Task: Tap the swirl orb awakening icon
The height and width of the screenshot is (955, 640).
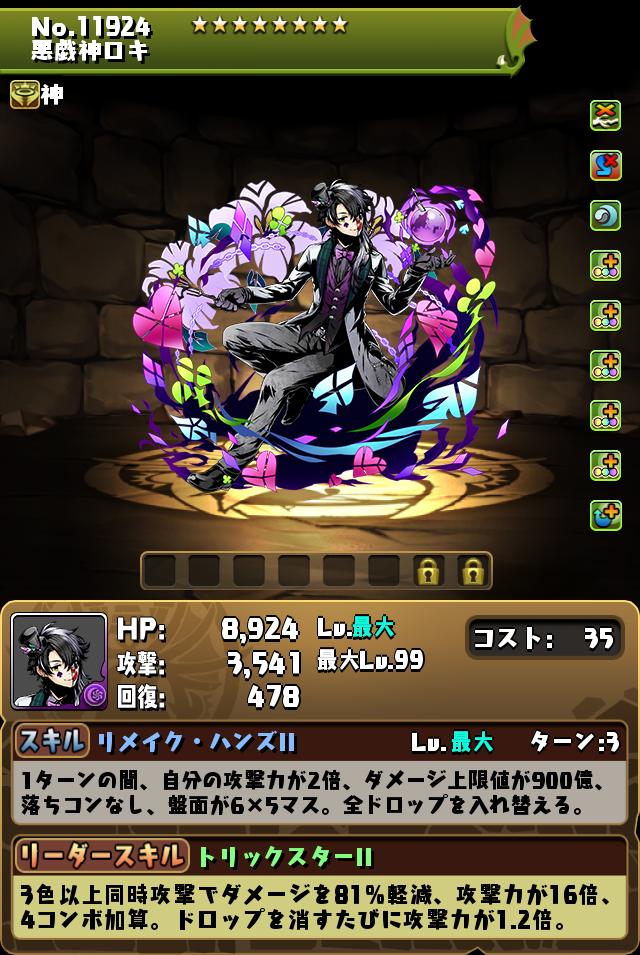Action: [x=605, y=215]
